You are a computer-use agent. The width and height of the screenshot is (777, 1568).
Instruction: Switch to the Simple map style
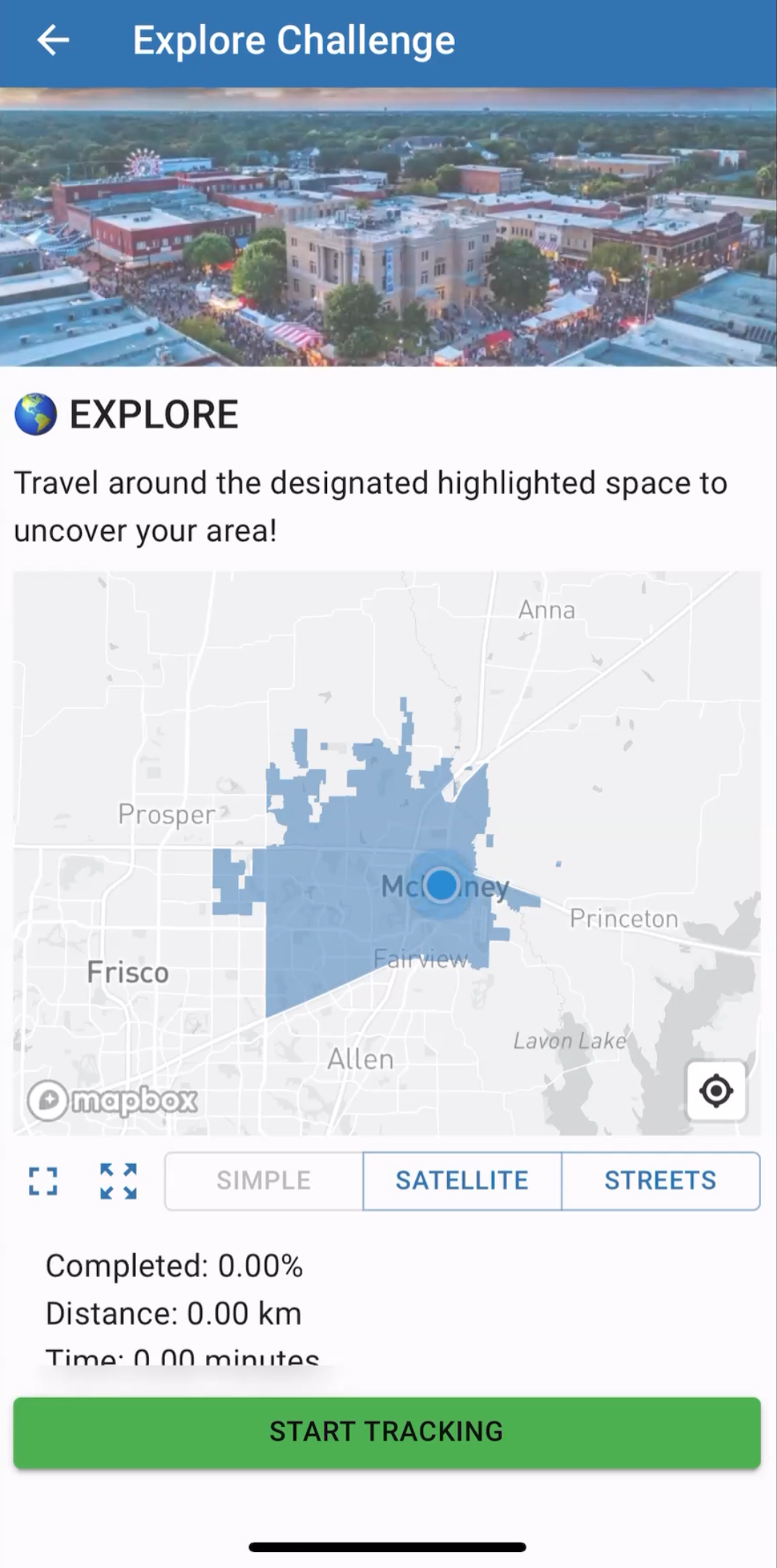point(264,1181)
